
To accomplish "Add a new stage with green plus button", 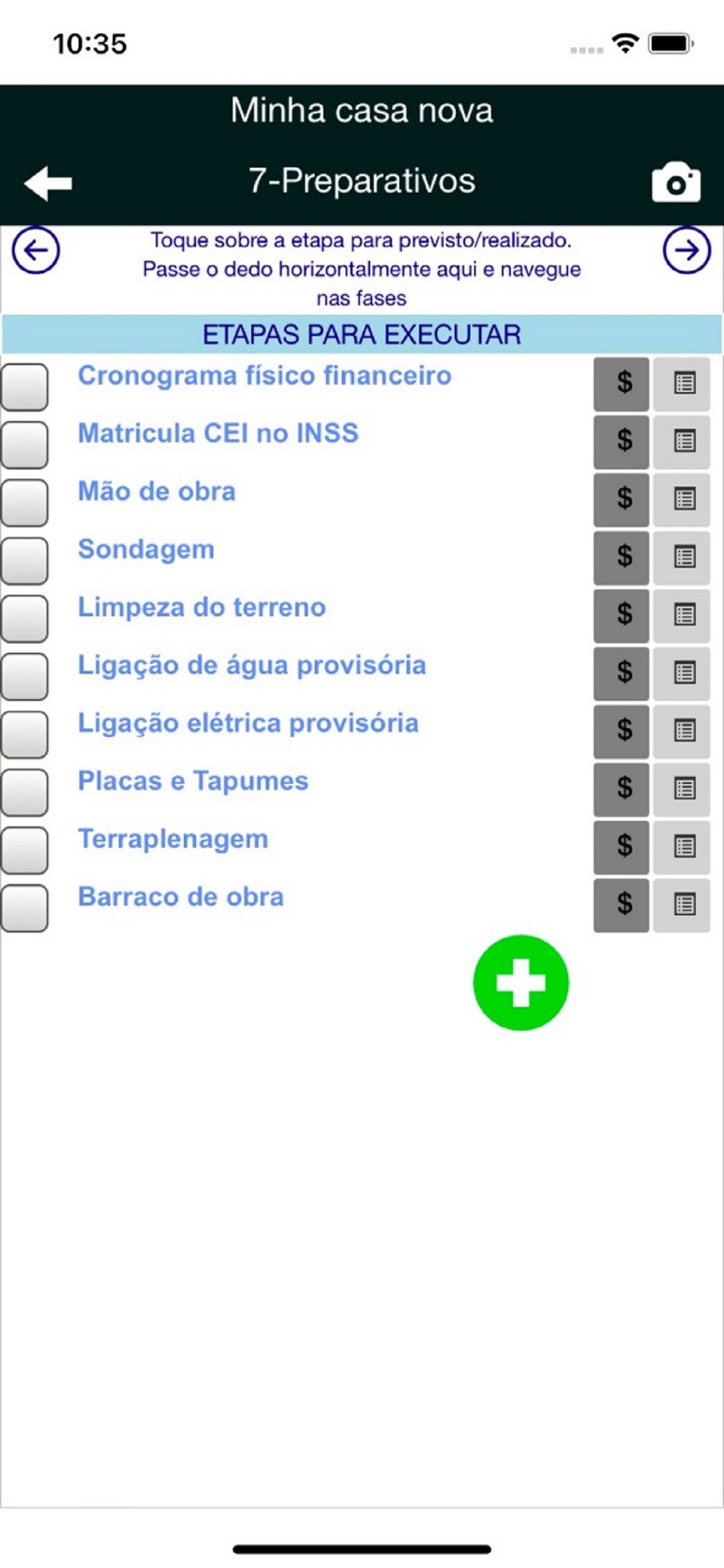I will 521,982.
